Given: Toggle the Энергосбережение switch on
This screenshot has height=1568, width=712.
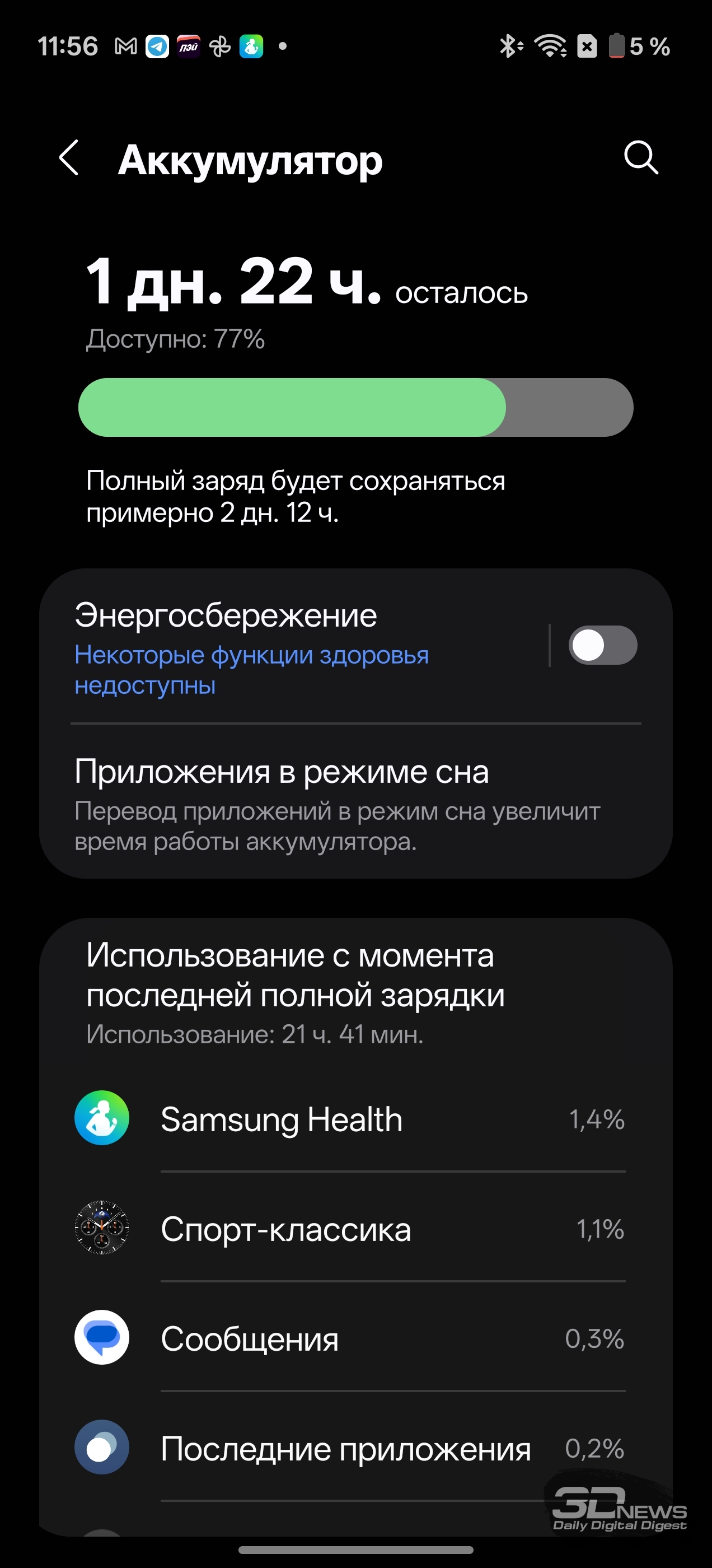Looking at the screenshot, I should [602, 645].
